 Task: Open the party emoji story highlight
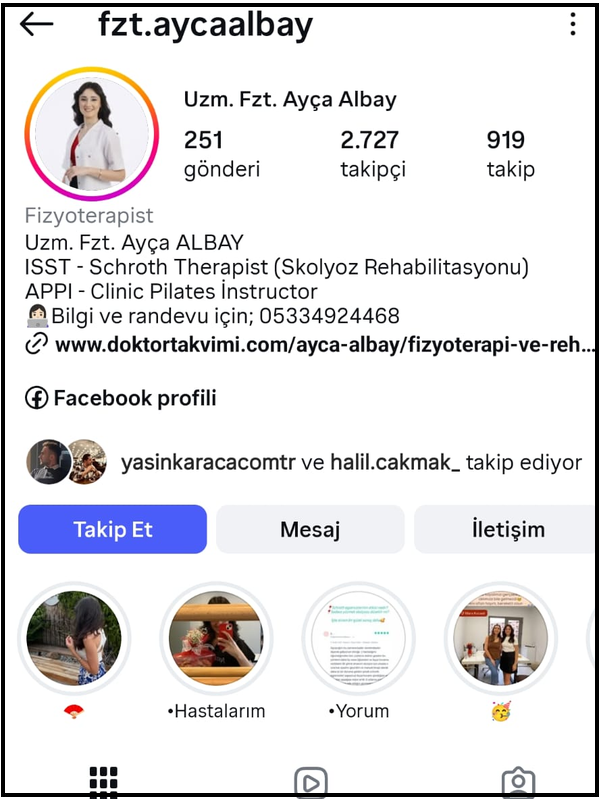(x=500, y=638)
